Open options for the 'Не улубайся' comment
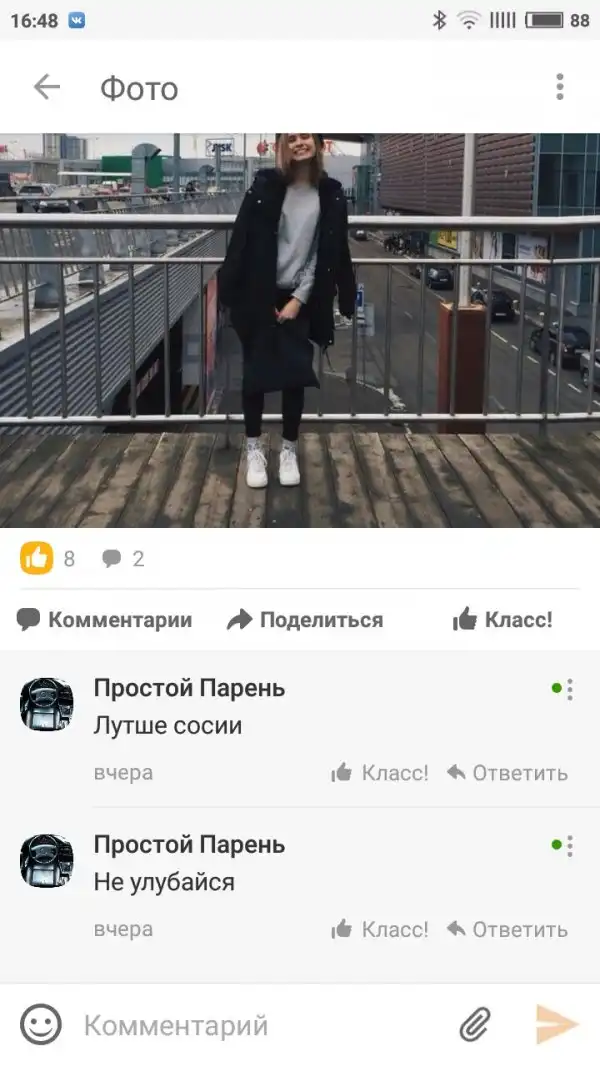The height and width of the screenshot is (1066, 600). point(569,846)
